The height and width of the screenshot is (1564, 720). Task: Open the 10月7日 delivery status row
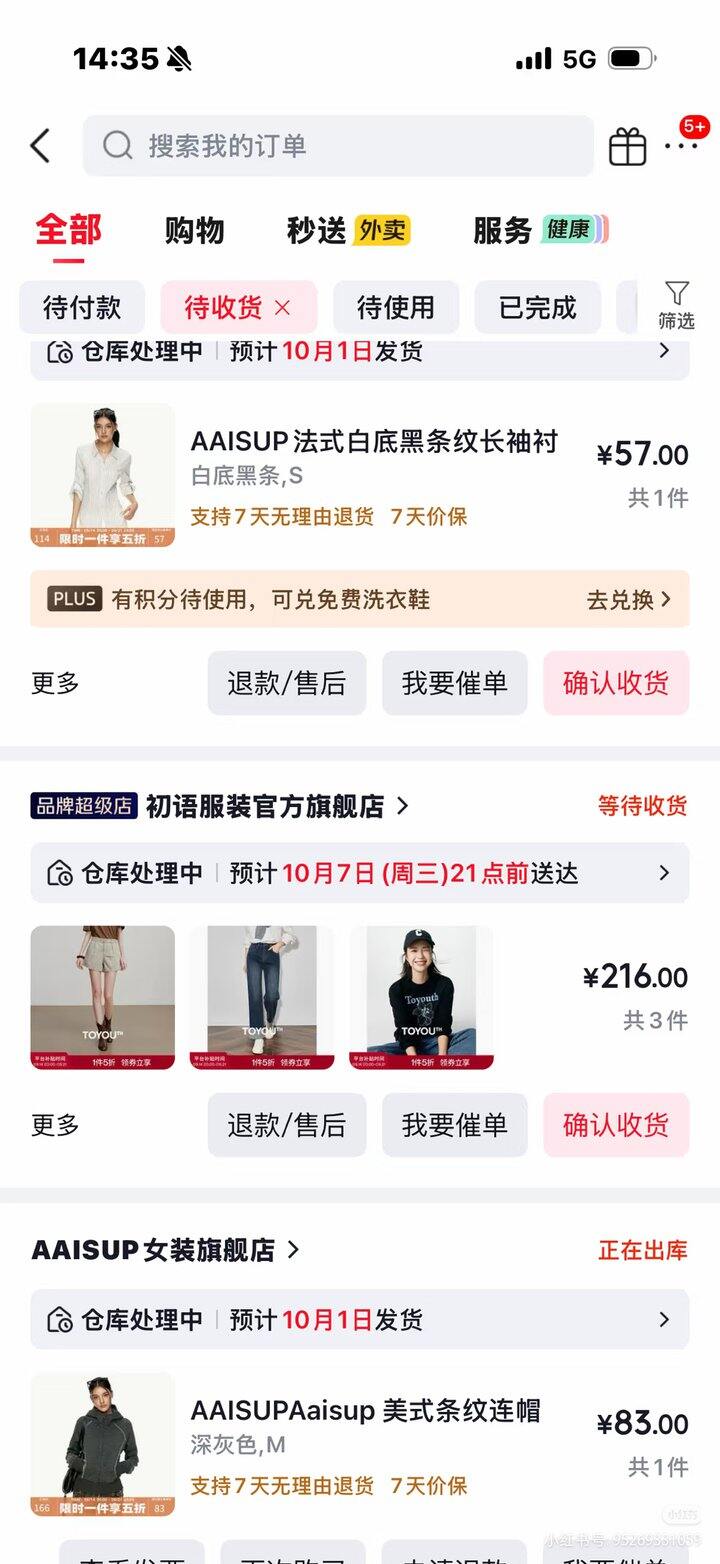[360, 873]
